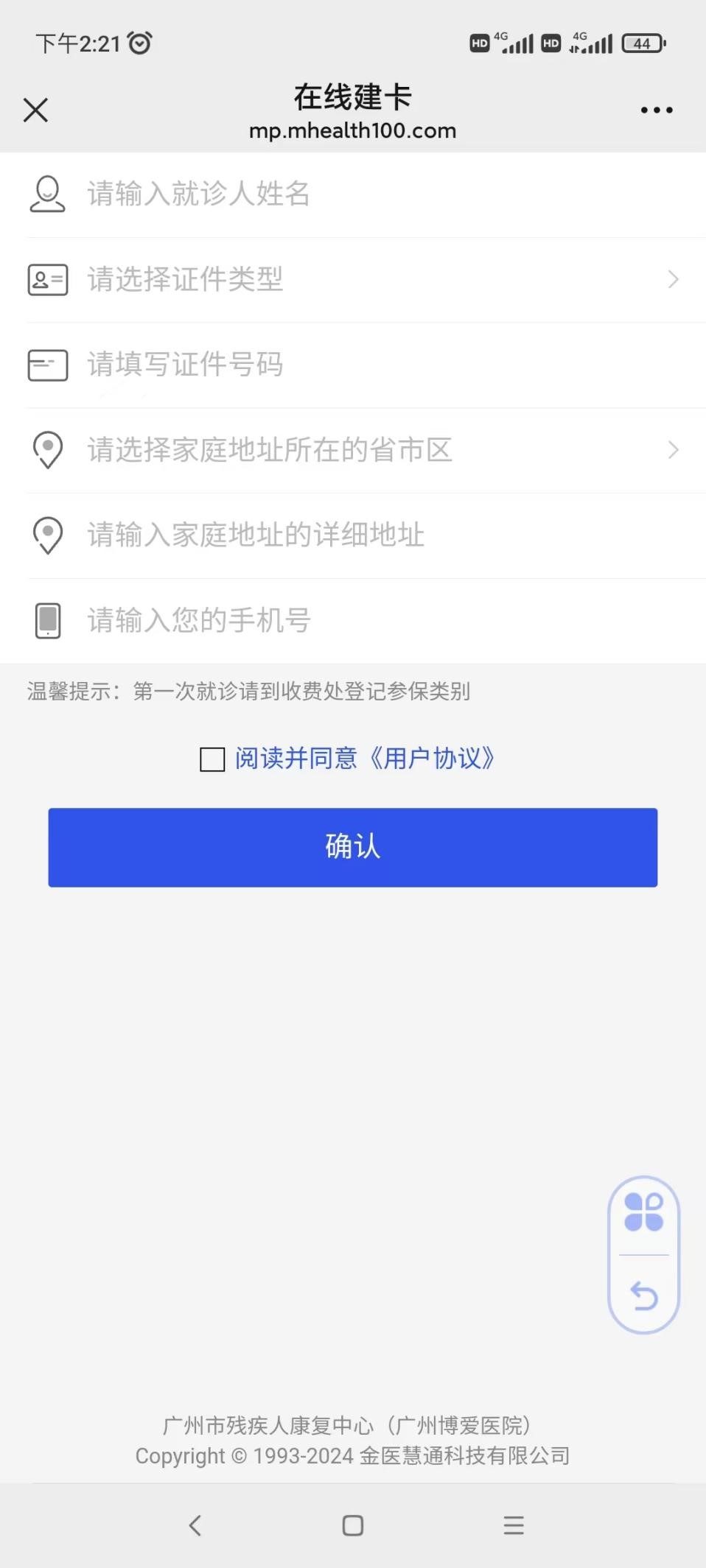Tap the detailed home address field

[353, 535]
